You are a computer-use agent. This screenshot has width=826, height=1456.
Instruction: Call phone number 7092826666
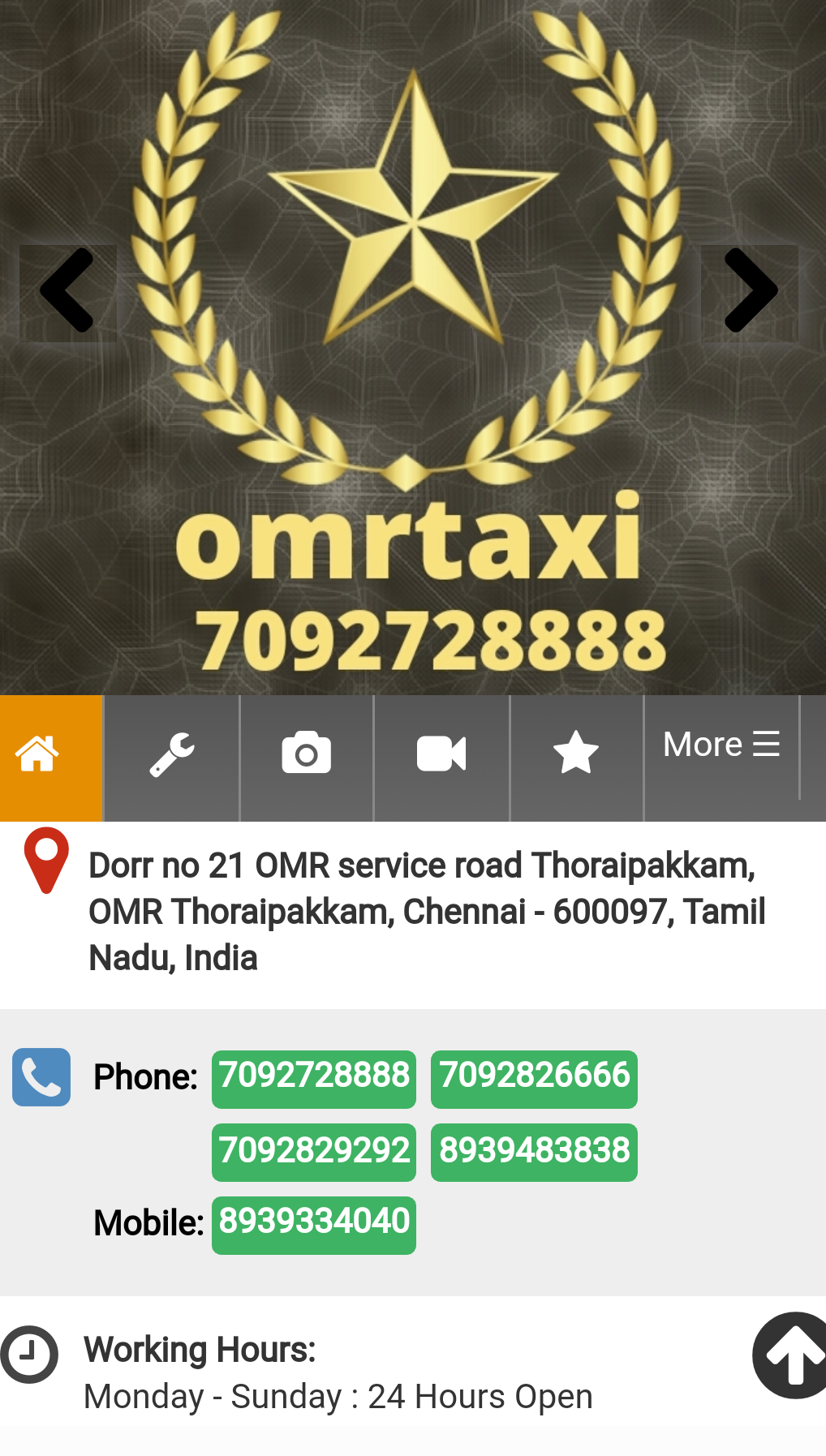(x=534, y=1079)
